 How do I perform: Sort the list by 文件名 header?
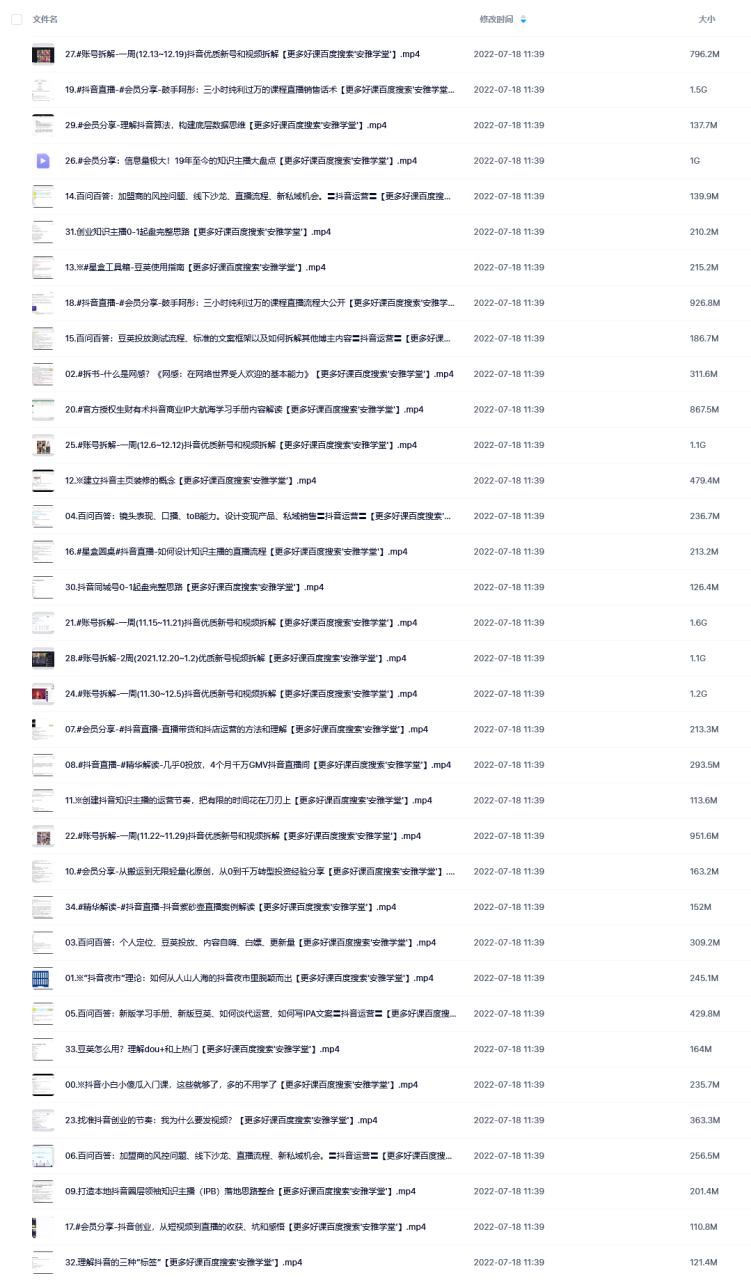(45, 19)
